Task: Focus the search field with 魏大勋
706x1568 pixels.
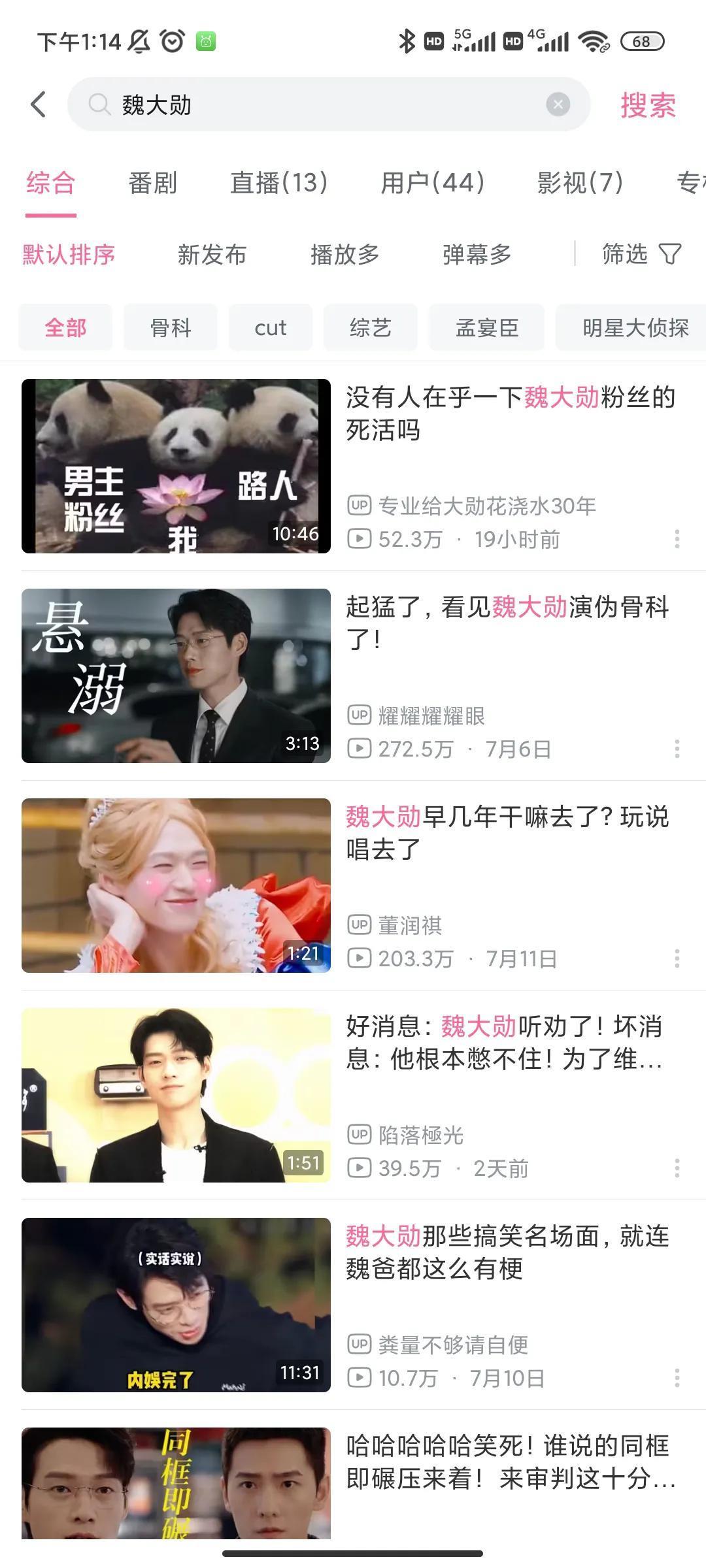Action: [x=314, y=105]
